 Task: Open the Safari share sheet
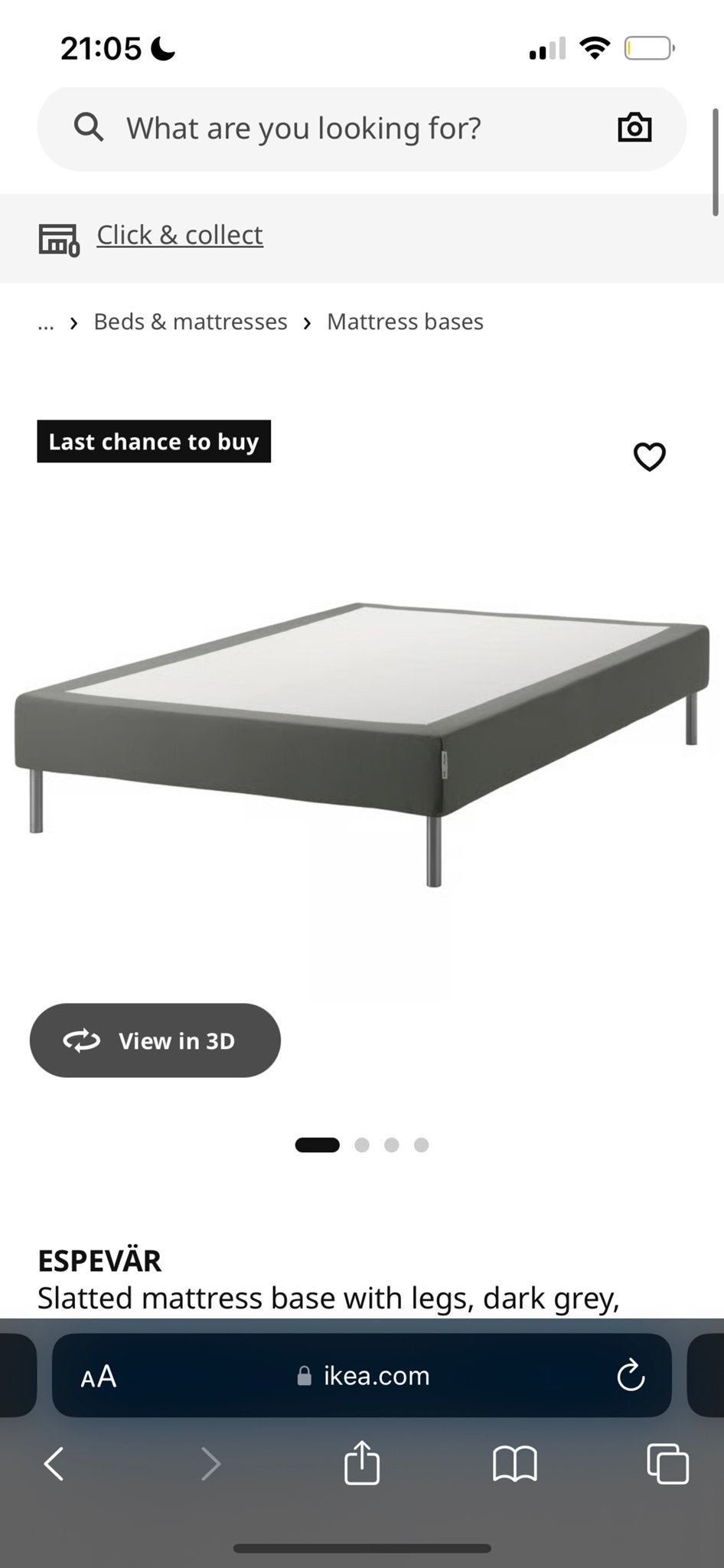click(362, 1462)
